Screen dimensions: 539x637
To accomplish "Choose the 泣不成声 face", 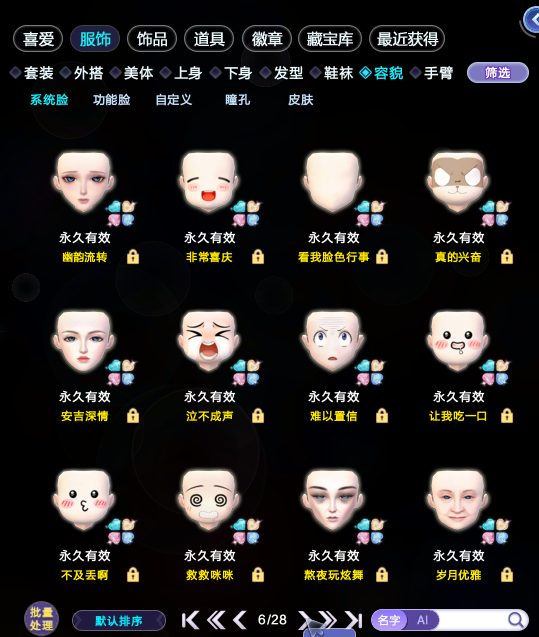I will point(208,341).
